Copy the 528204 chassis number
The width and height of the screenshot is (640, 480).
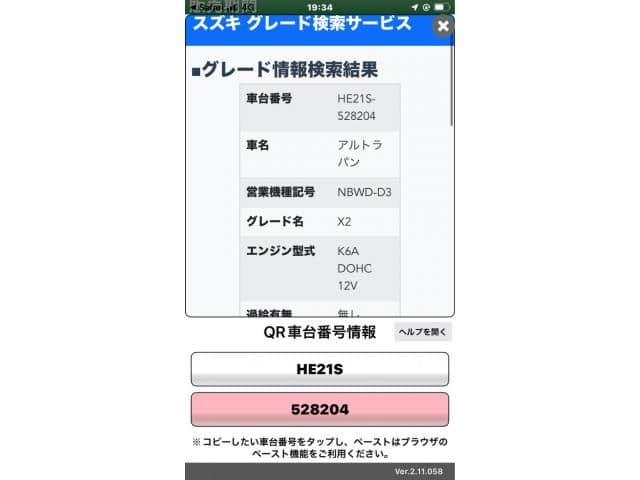click(x=320, y=409)
